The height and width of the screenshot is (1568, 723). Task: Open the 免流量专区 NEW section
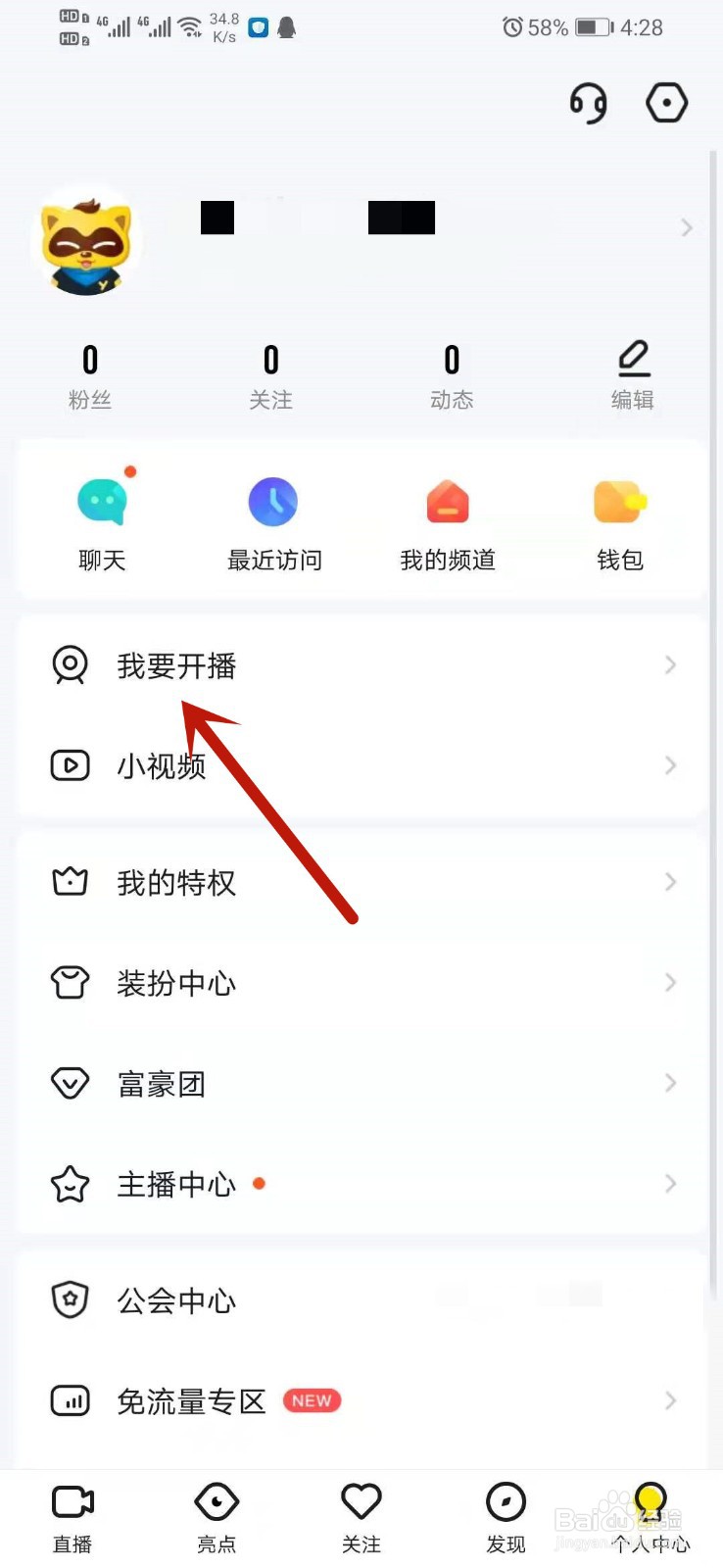point(192,1401)
